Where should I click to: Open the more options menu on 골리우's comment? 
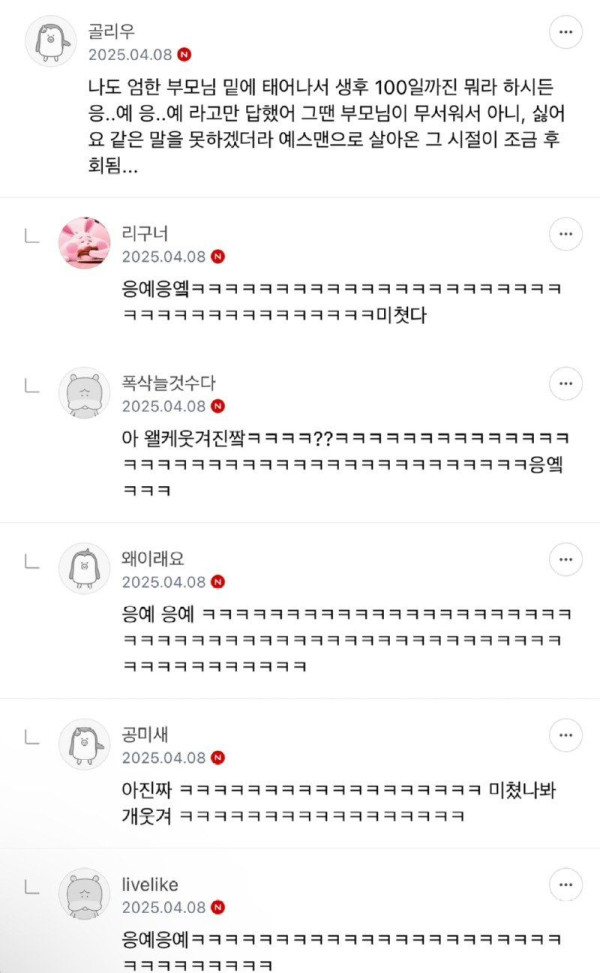[x=565, y=32]
